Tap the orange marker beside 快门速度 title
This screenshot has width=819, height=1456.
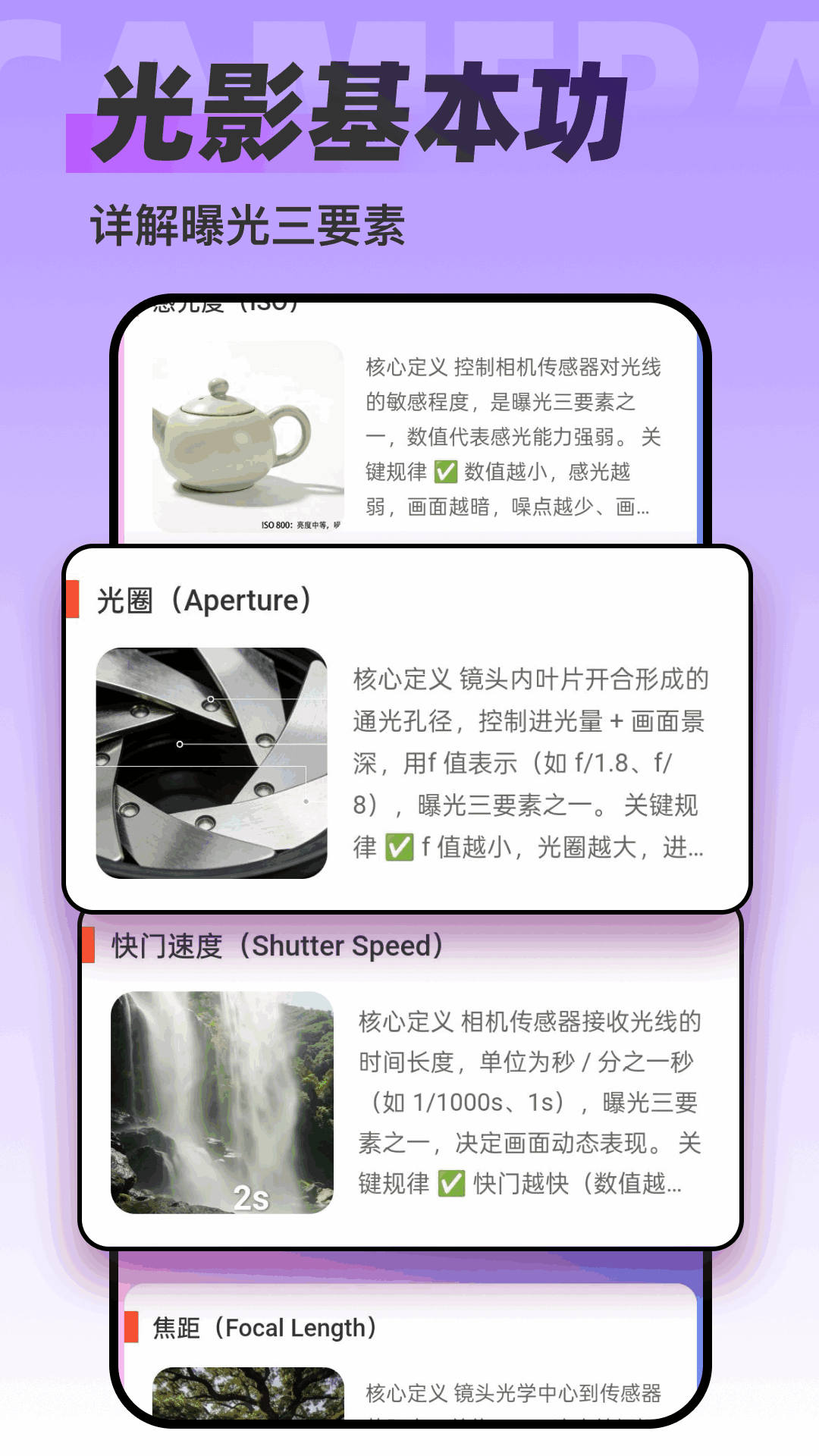click(x=88, y=945)
